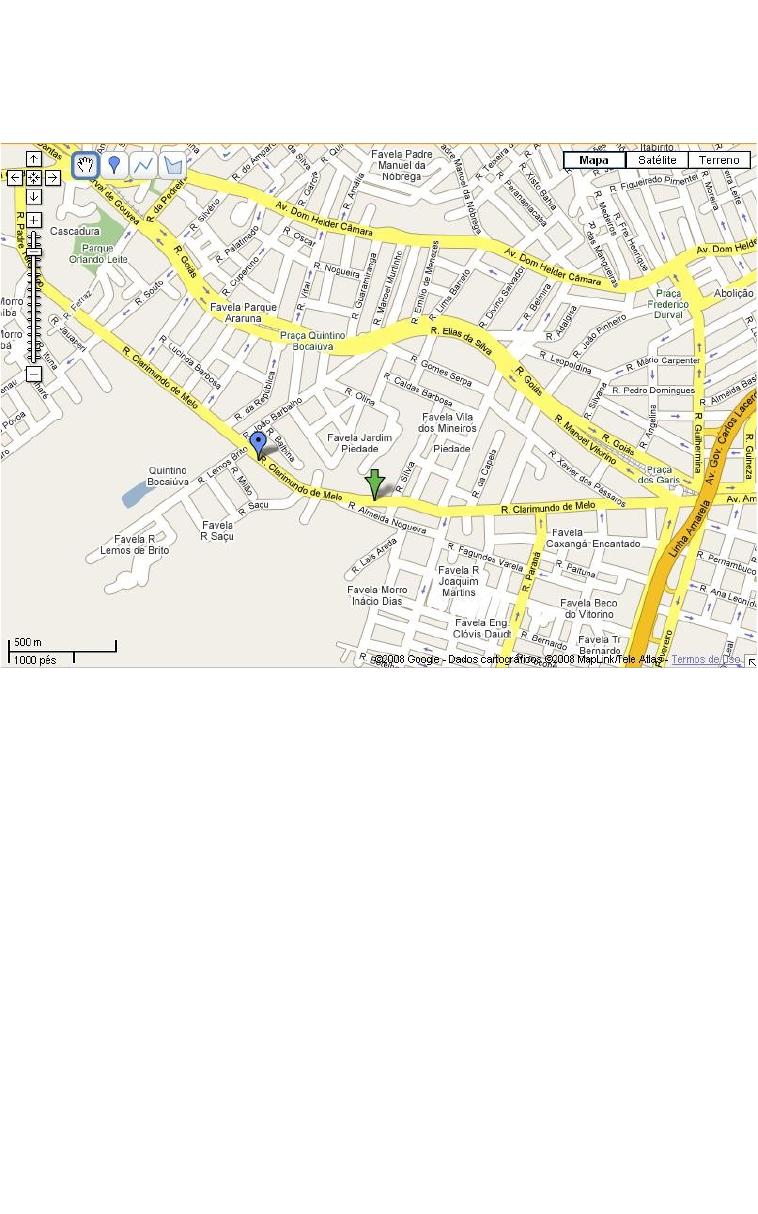Pan the map right with the arrow

[x=52, y=178]
